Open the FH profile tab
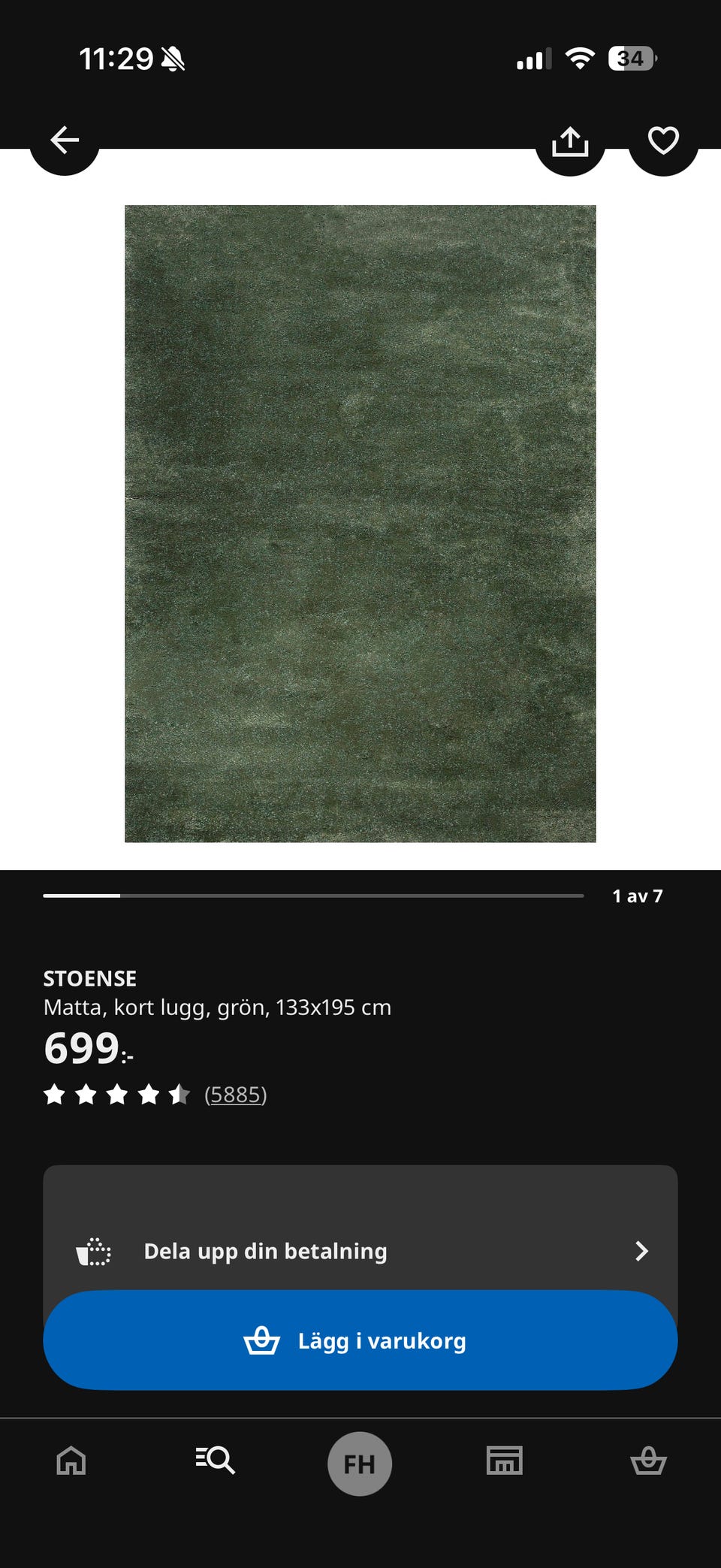The image size is (721, 1568). tap(360, 1464)
